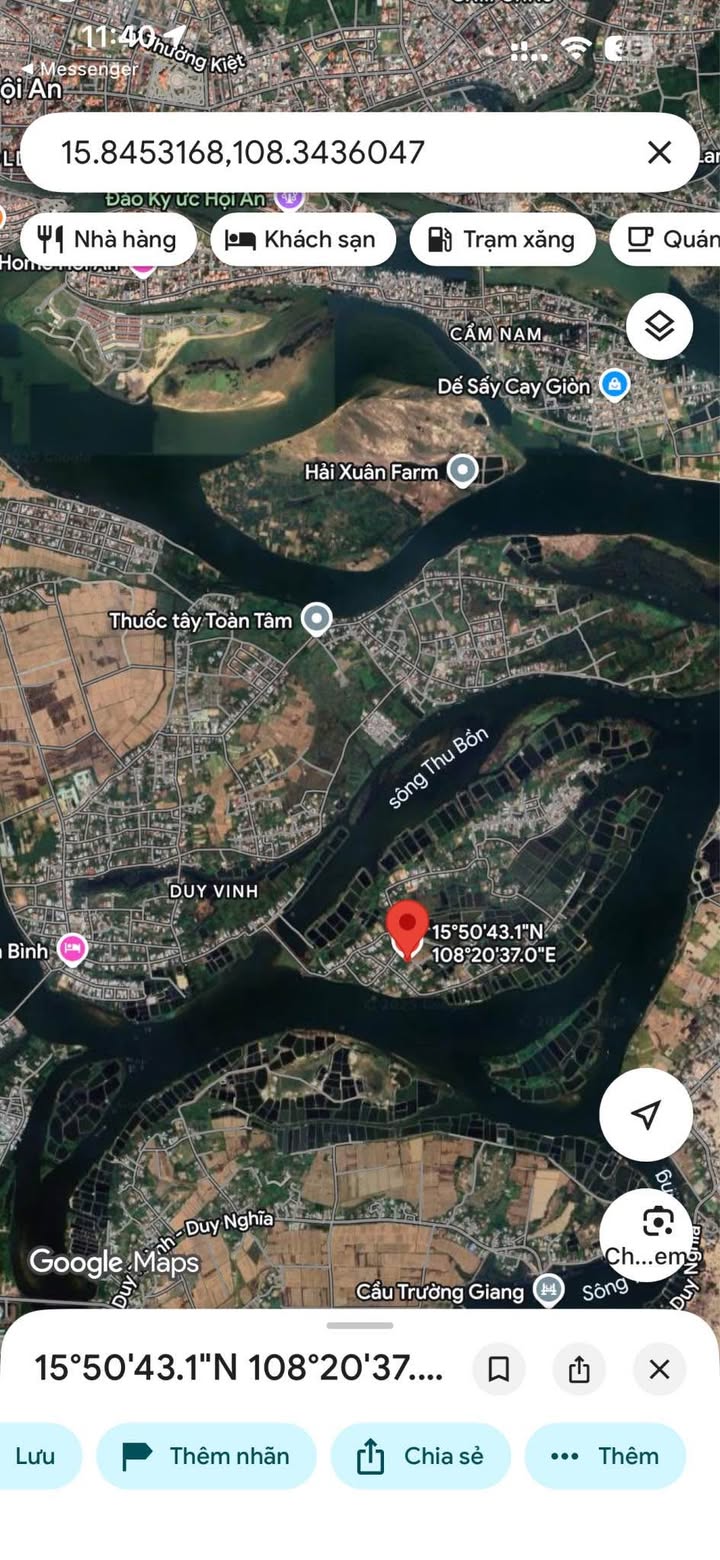Filter by Nhà hàng chip

(x=107, y=240)
